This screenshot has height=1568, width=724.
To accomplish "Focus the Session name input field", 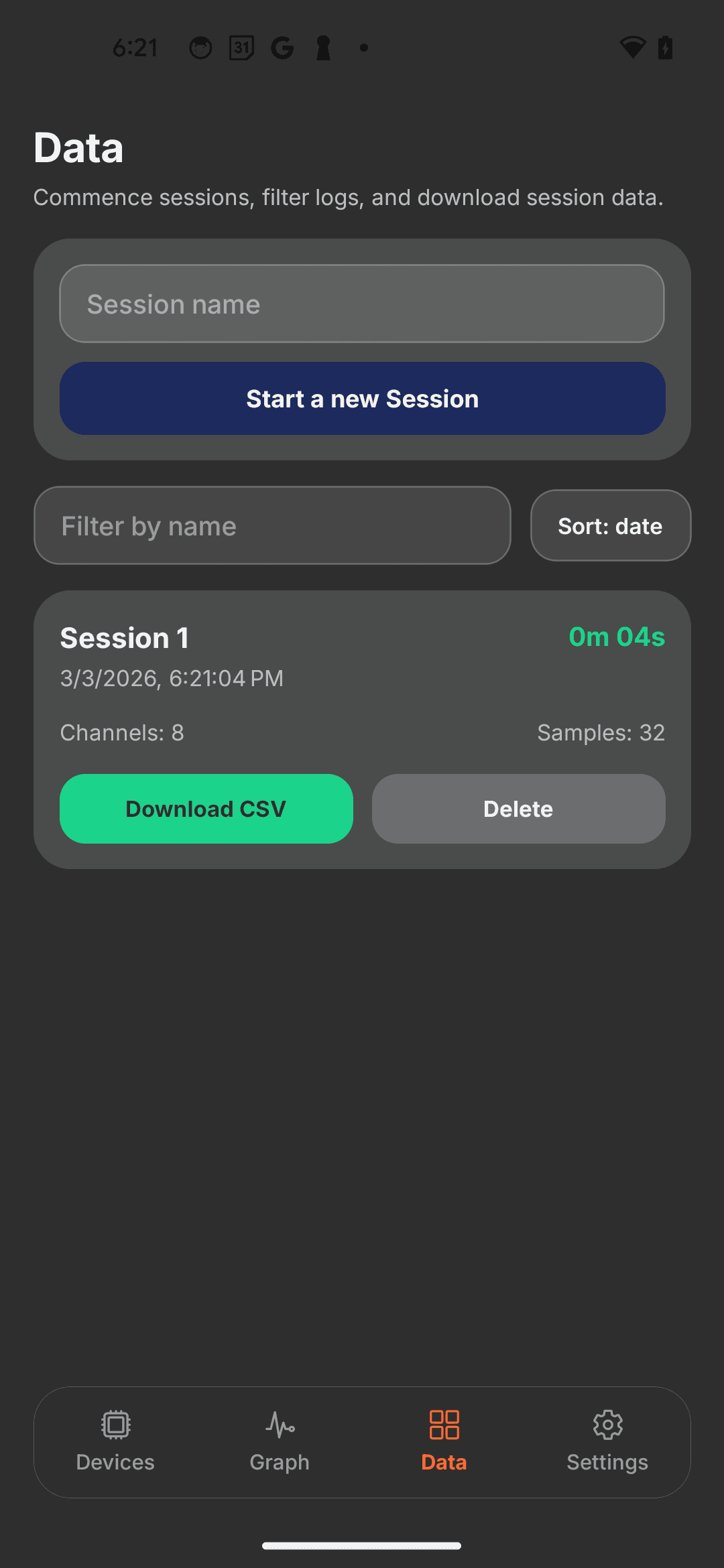I will [361, 303].
